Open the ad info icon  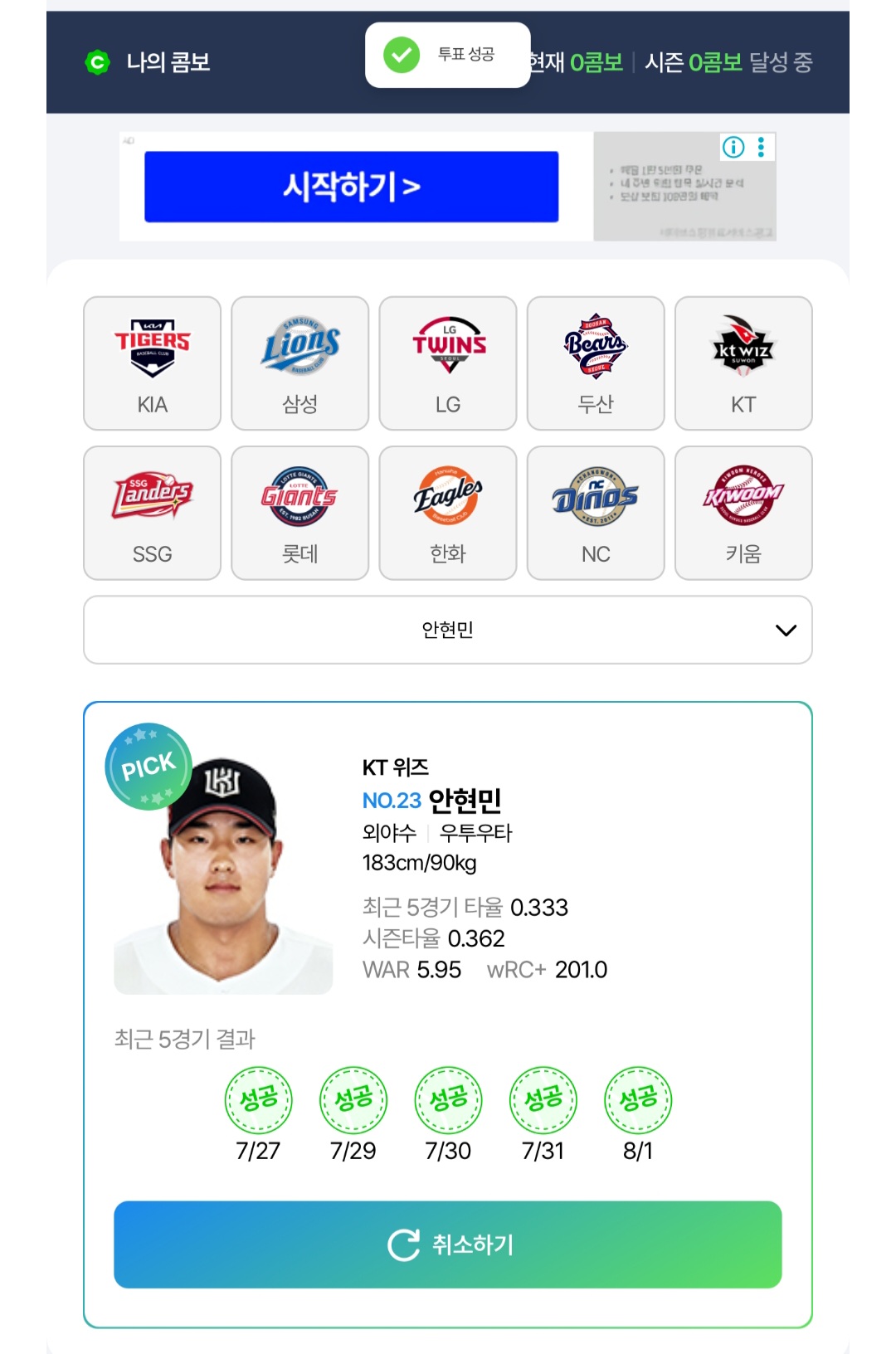pos(733,148)
